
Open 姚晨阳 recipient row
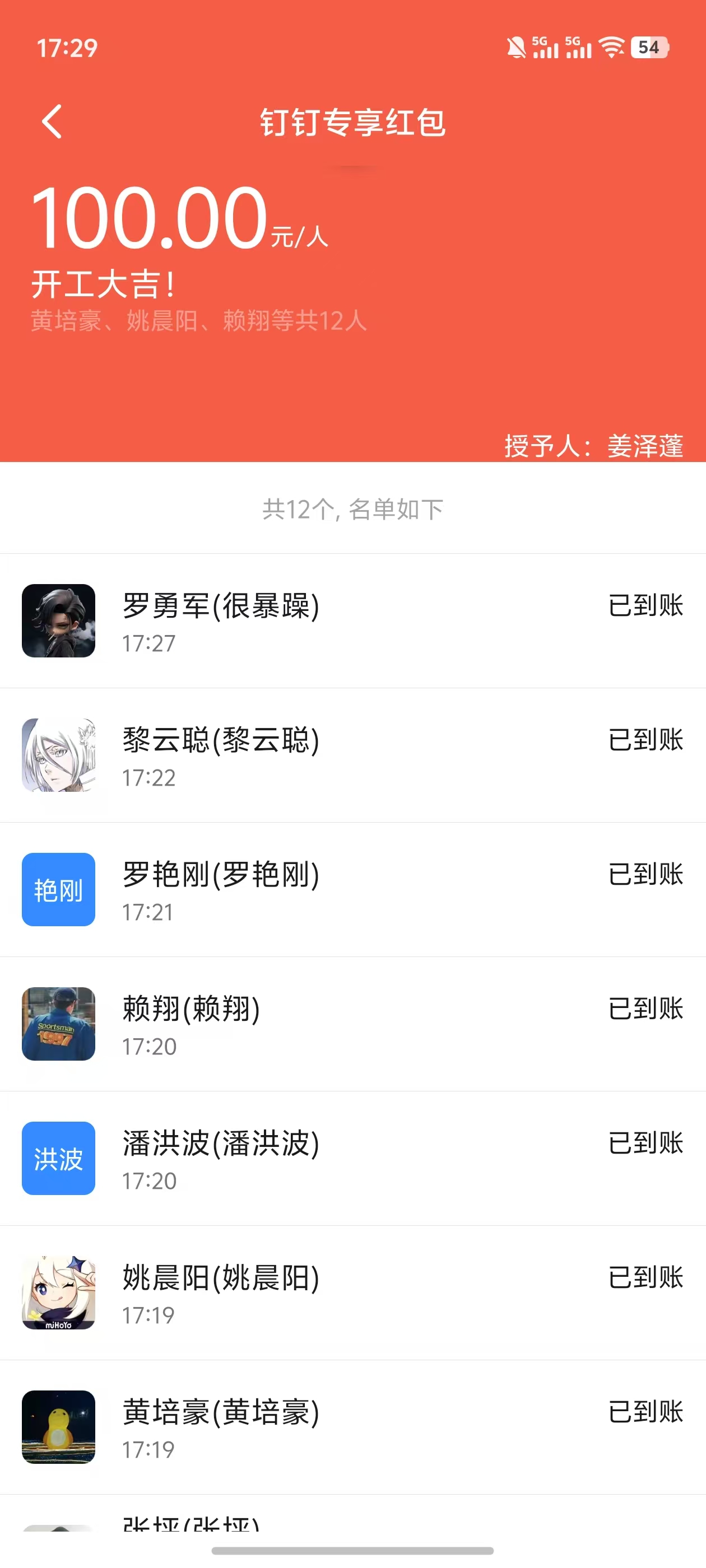[352, 1294]
